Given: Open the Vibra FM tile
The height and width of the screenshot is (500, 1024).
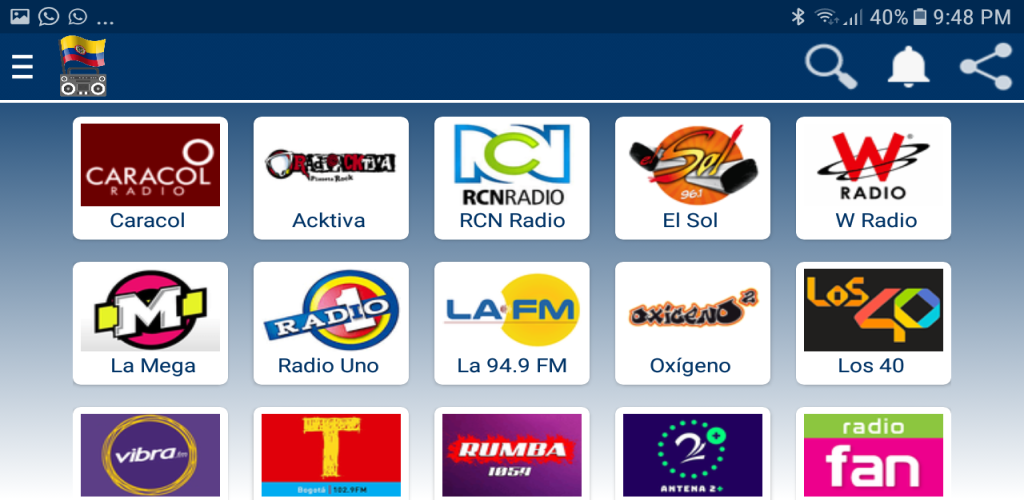Looking at the screenshot, I should [150, 455].
